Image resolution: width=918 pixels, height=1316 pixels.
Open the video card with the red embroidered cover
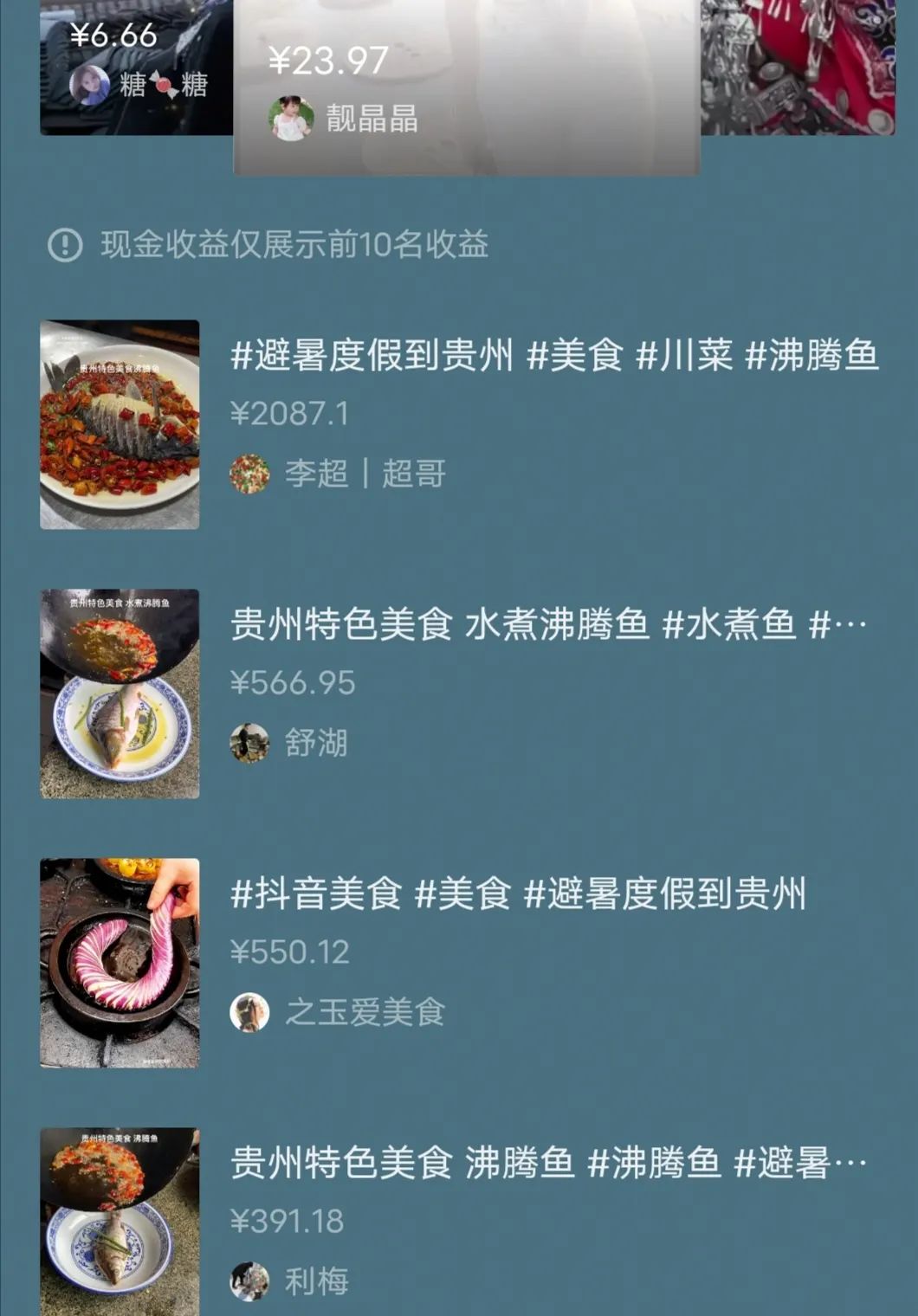[x=797, y=68]
